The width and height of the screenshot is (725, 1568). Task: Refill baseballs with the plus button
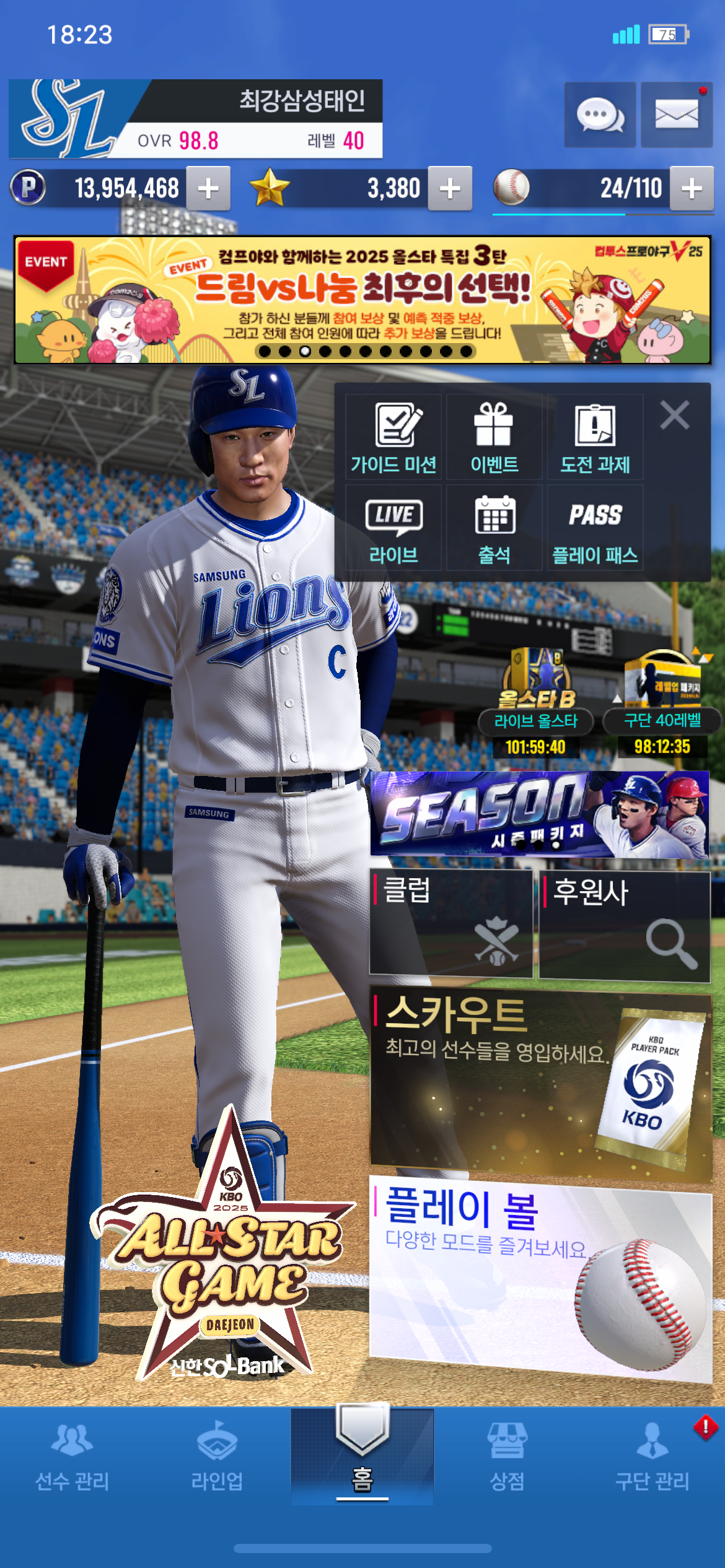pos(692,188)
